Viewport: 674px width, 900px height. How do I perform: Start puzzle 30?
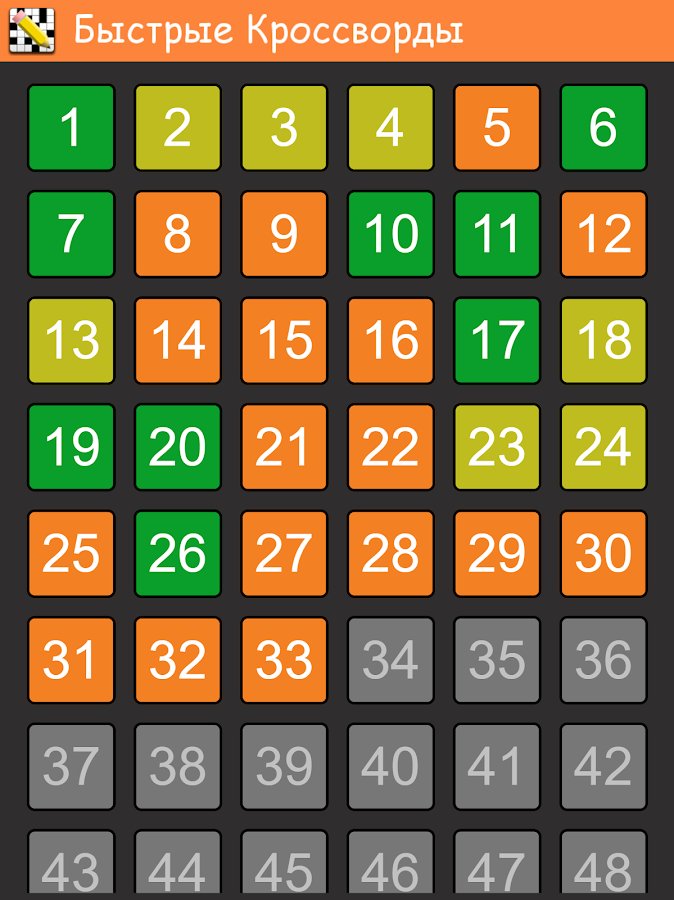pyautogui.click(x=603, y=554)
